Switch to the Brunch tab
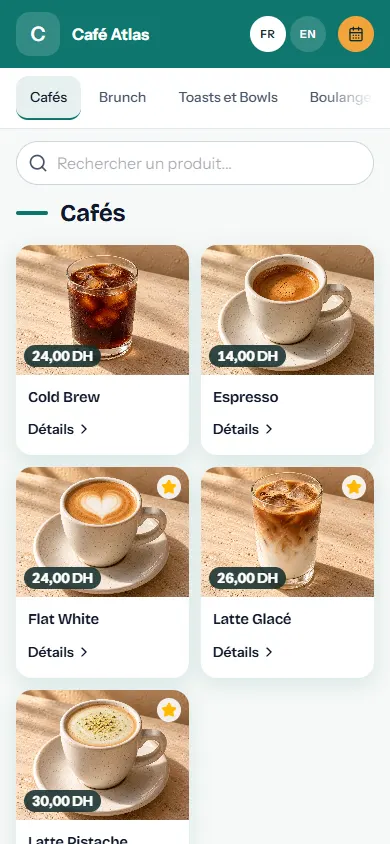 pyautogui.click(x=123, y=97)
